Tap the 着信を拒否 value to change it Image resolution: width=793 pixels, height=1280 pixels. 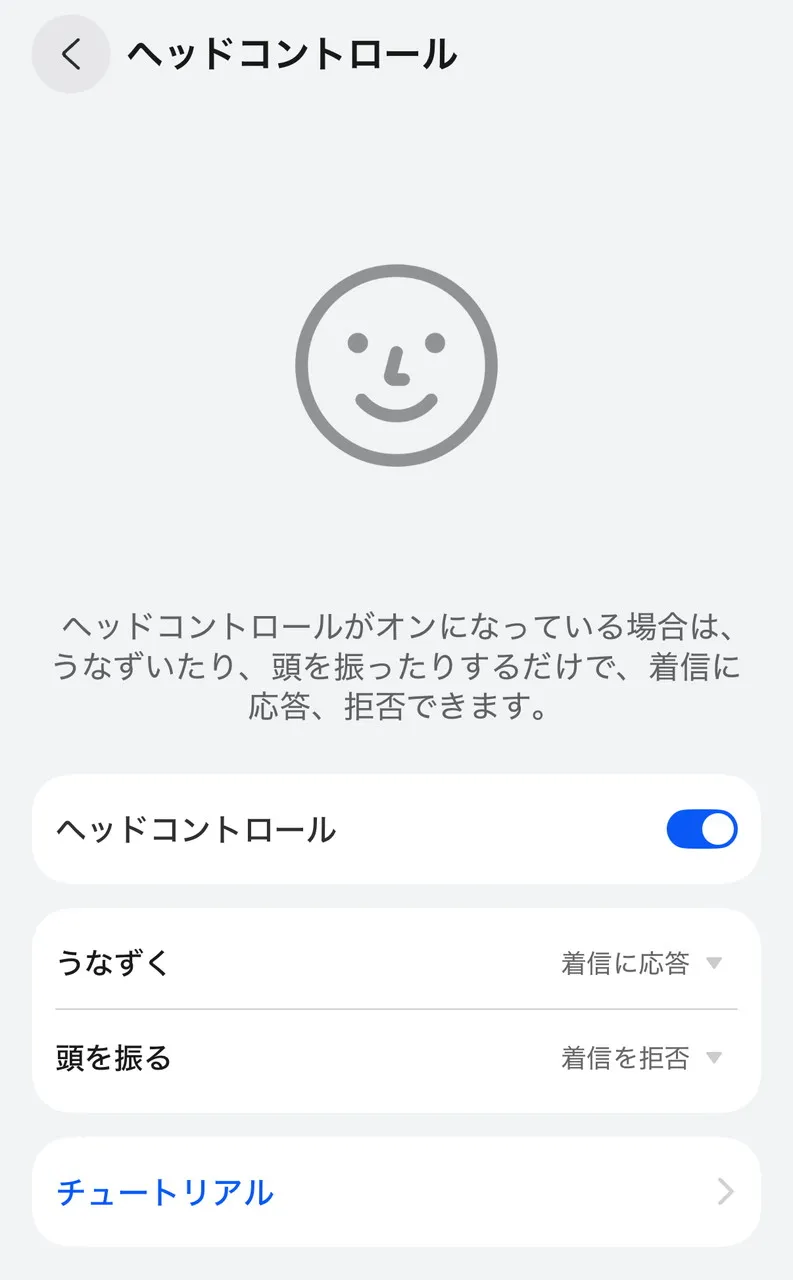point(621,1057)
